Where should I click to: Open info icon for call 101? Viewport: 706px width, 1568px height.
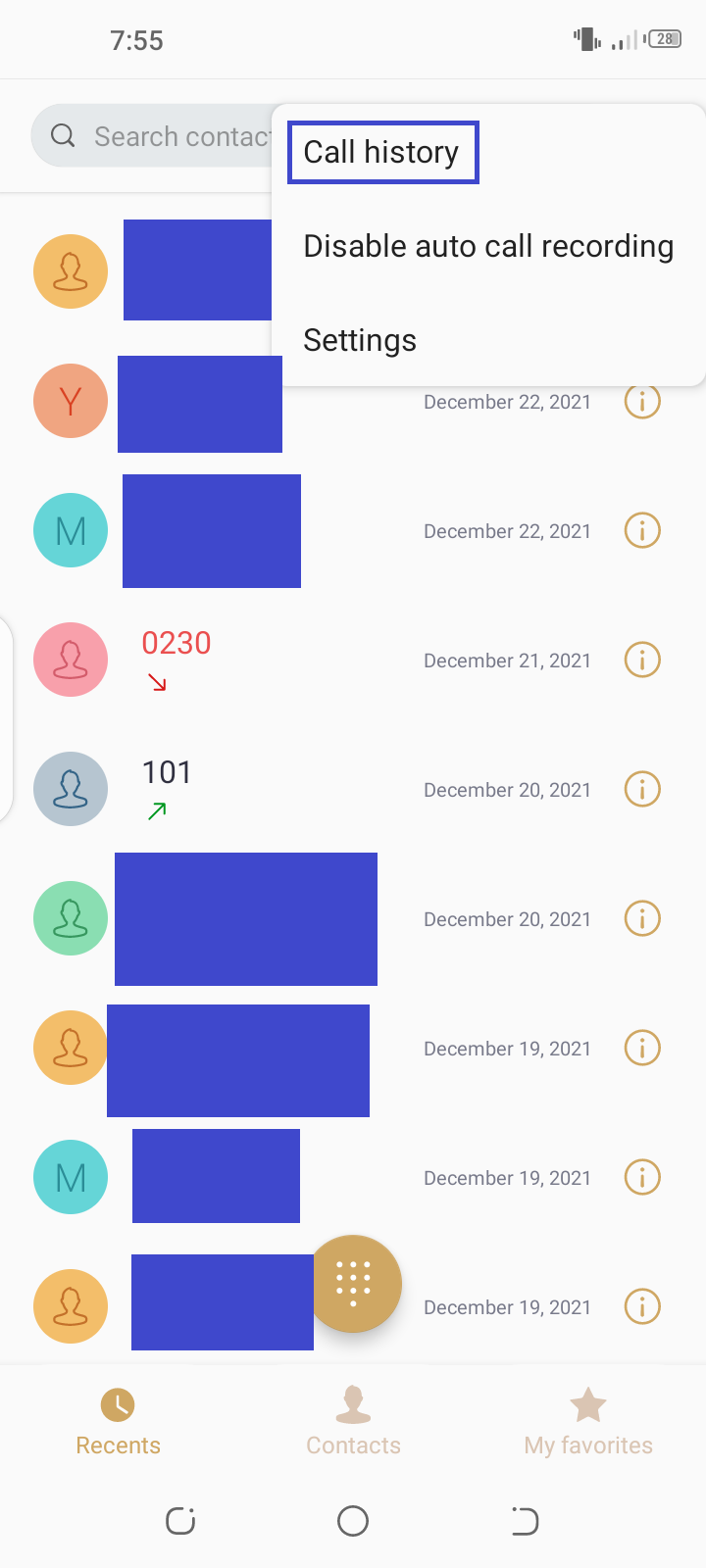pyautogui.click(x=642, y=789)
